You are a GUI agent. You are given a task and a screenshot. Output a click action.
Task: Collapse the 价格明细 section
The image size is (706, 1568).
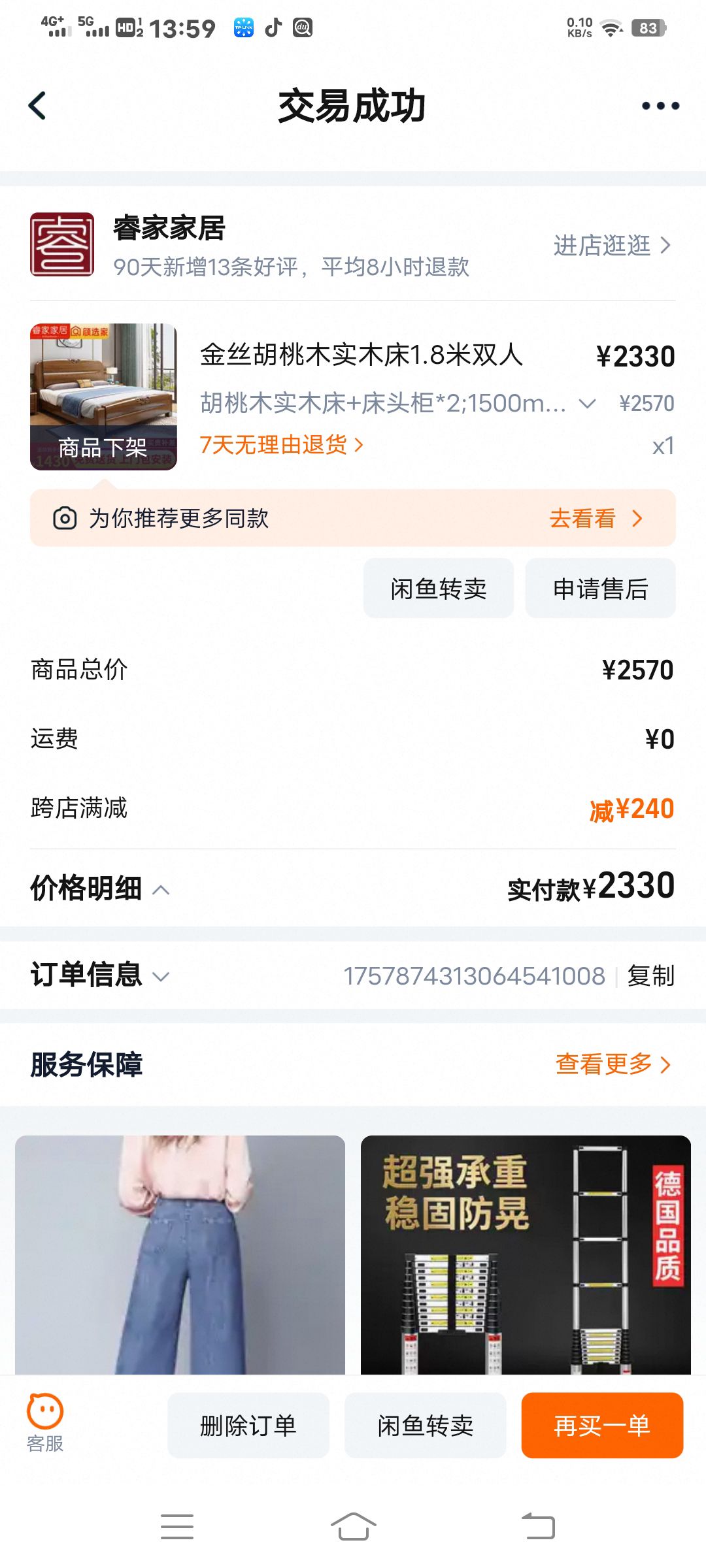pos(99,889)
